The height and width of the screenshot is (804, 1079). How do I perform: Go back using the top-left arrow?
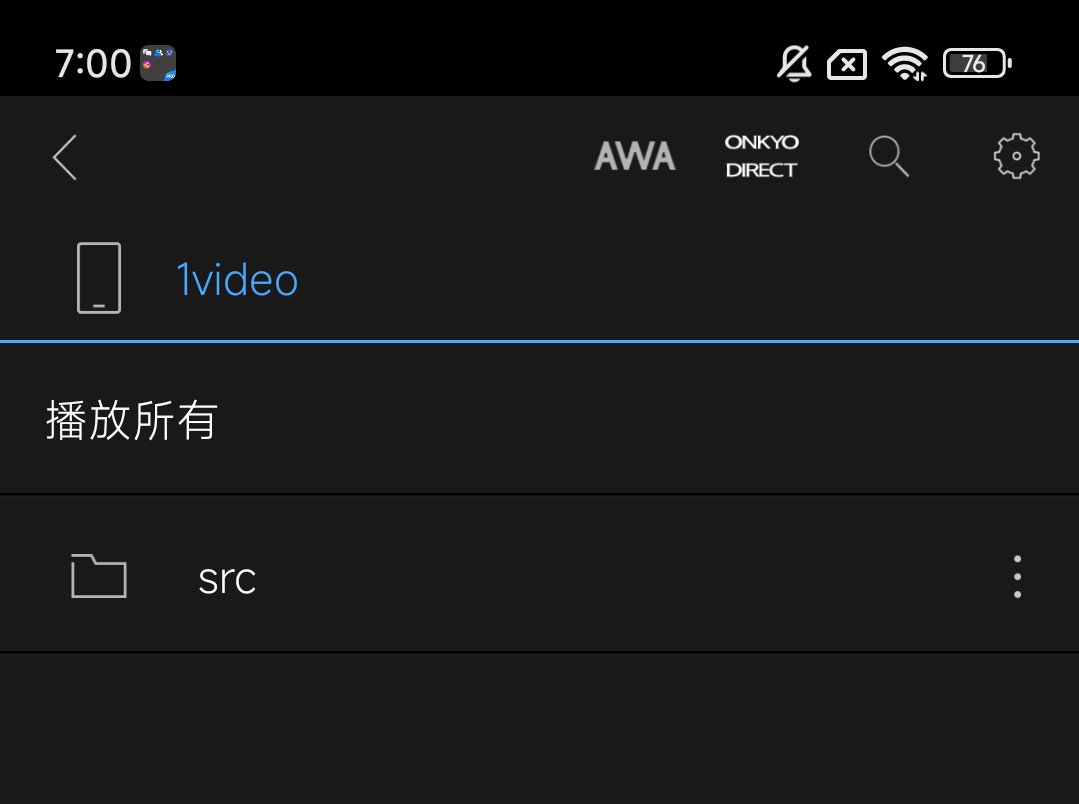[65, 158]
